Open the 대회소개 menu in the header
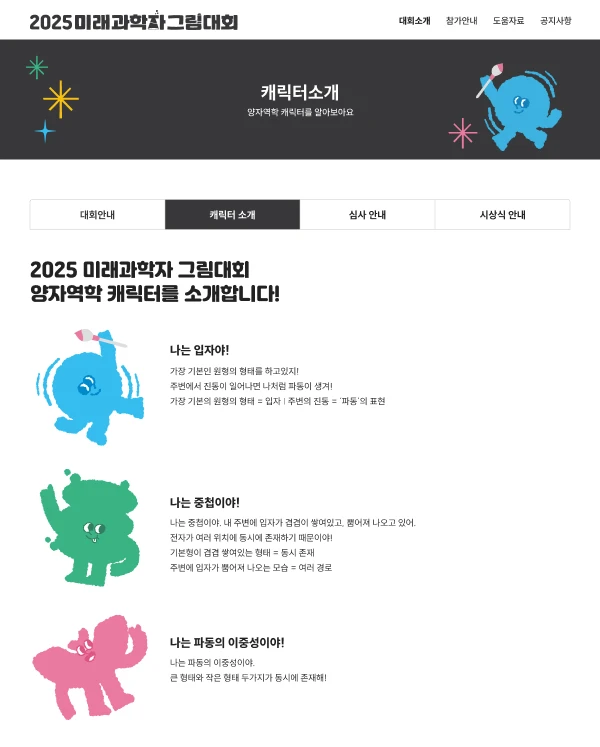The height and width of the screenshot is (747, 600). point(414,20)
